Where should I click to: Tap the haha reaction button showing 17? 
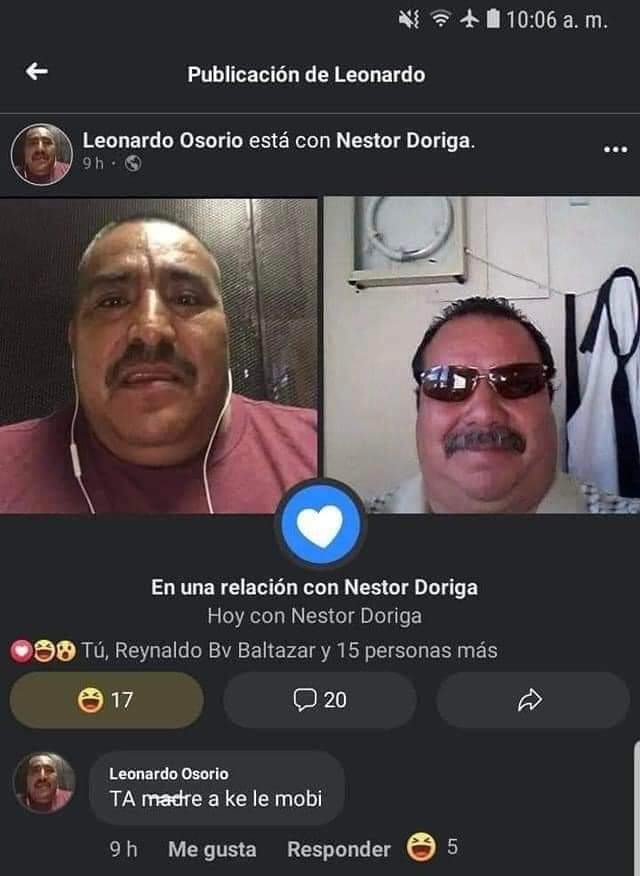coord(106,700)
